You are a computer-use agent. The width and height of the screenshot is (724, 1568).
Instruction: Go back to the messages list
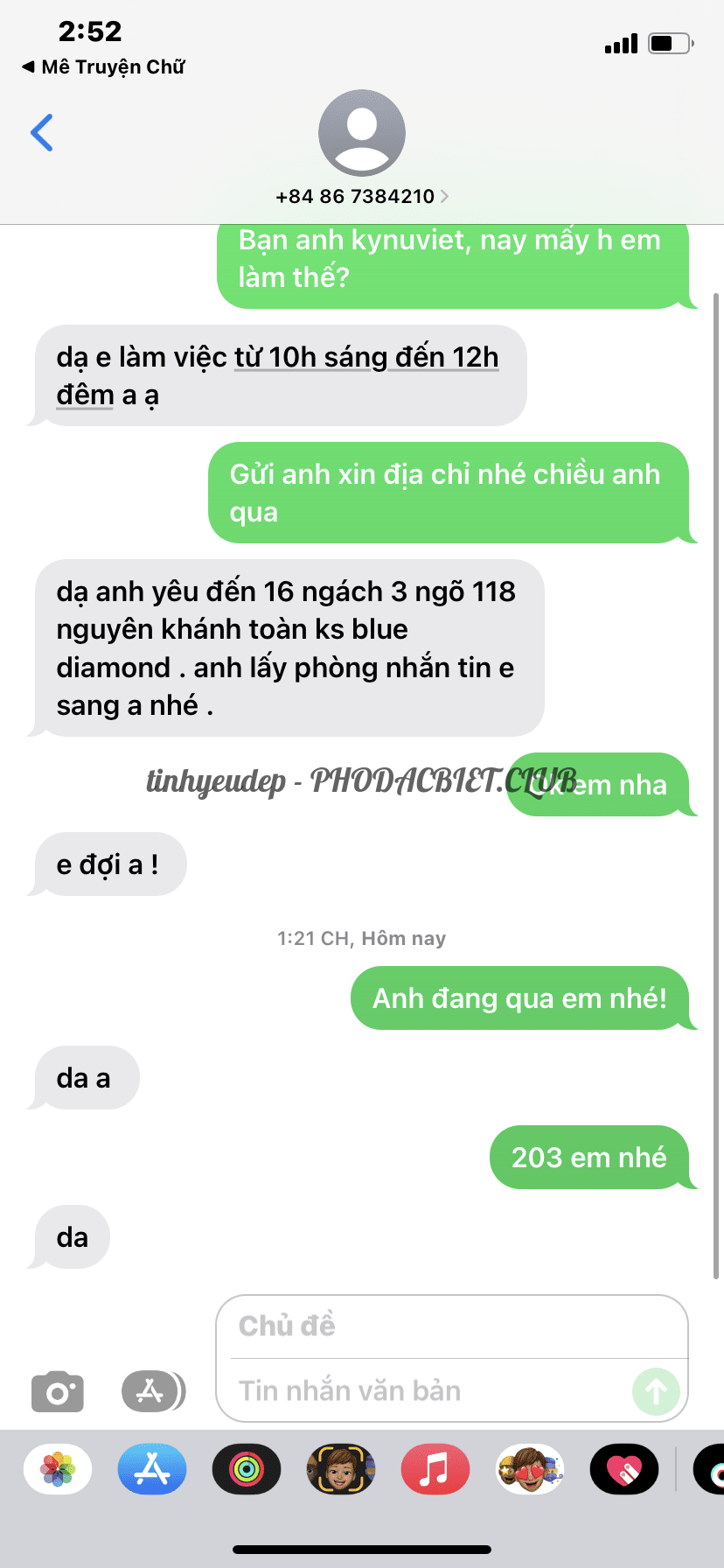coord(42,133)
